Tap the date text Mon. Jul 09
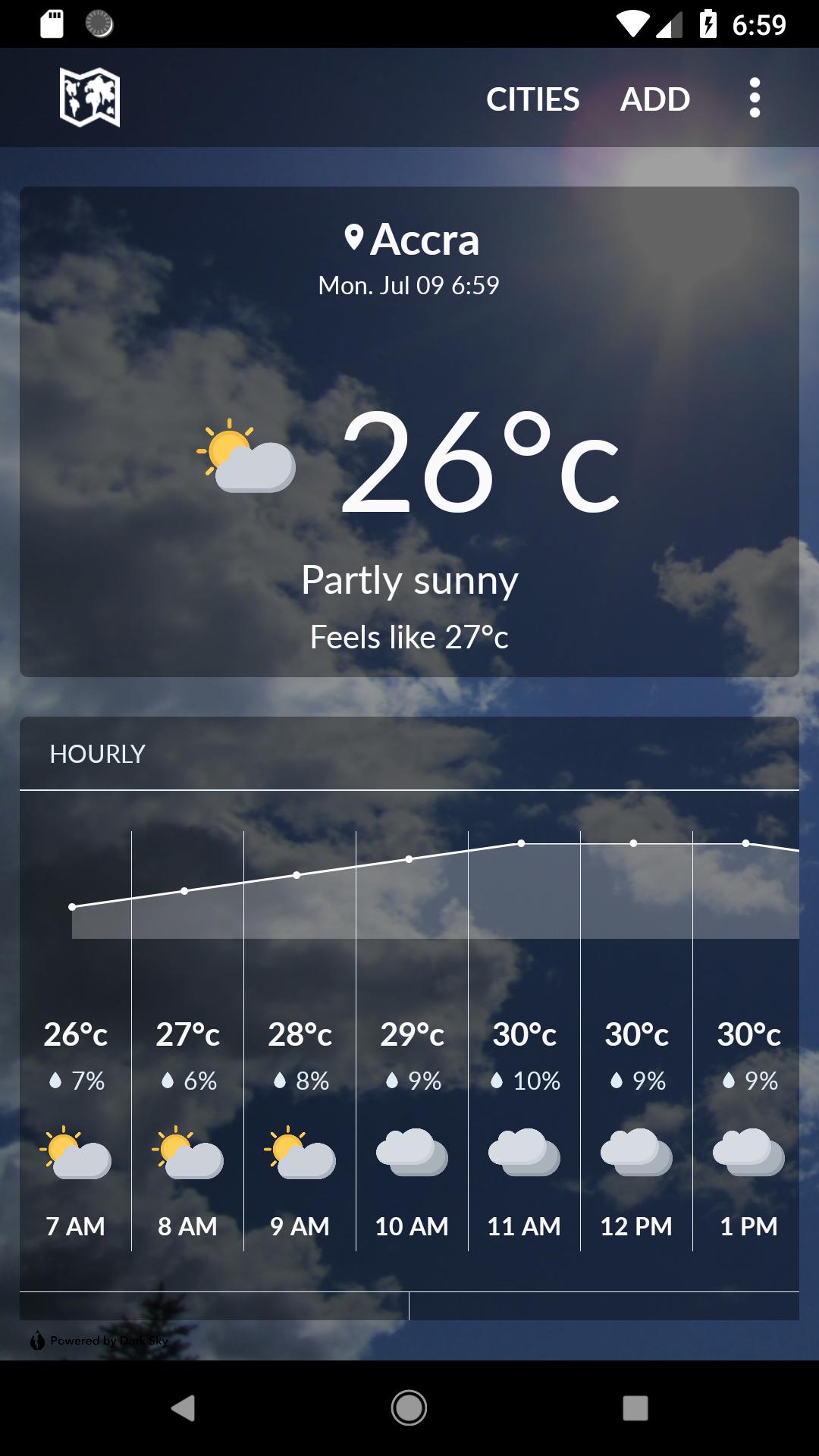This screenshot has width=819, height=1456. click(x=407, y=286)
